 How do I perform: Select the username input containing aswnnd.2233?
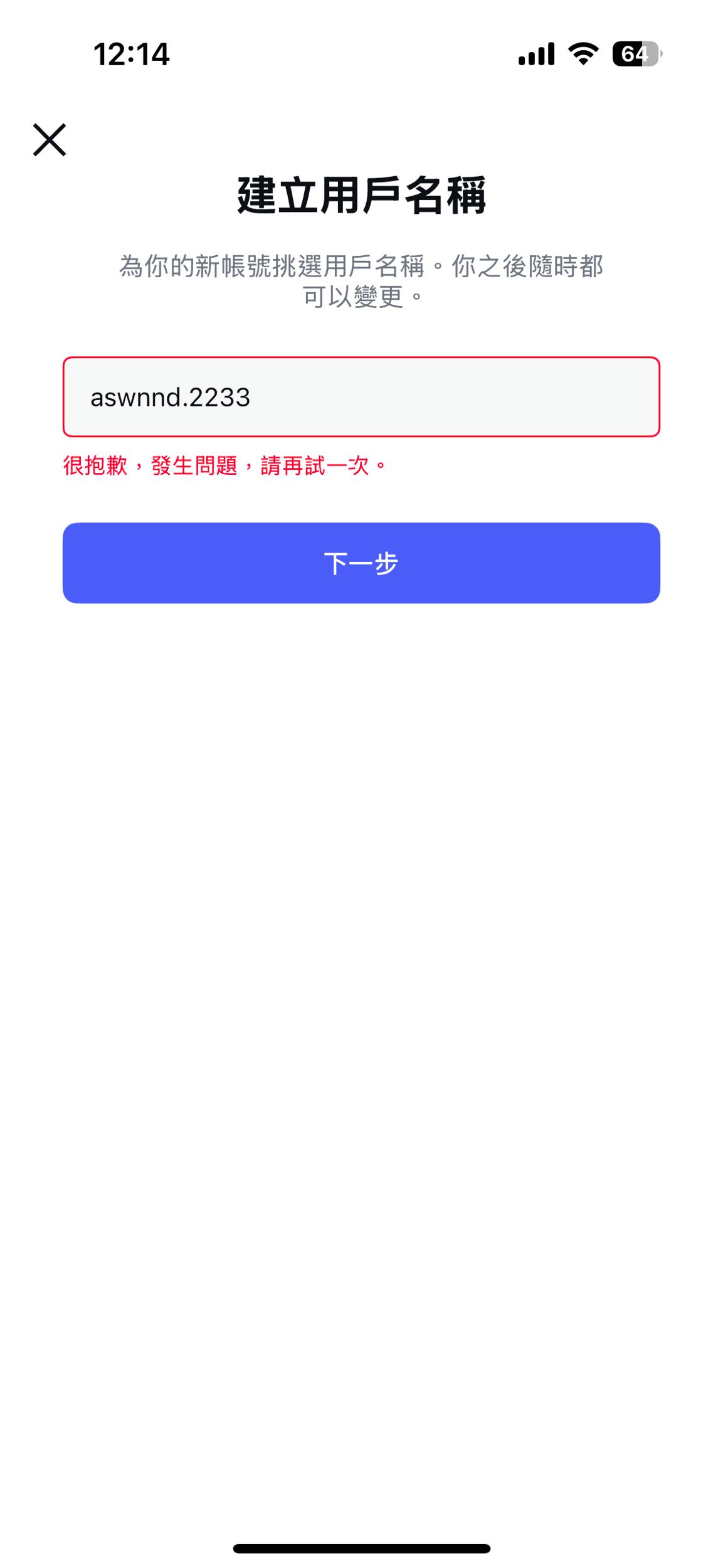click(x=361, y=396)
